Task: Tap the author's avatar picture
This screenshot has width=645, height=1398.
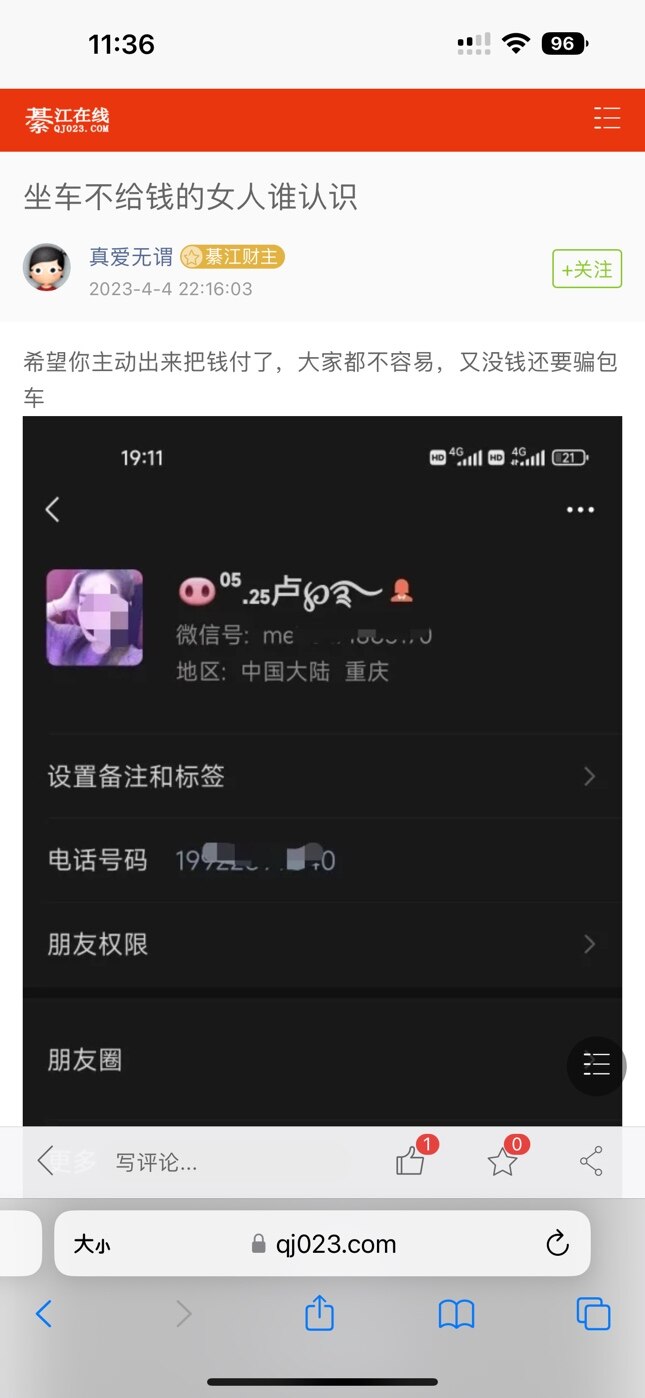Action: 46,267
